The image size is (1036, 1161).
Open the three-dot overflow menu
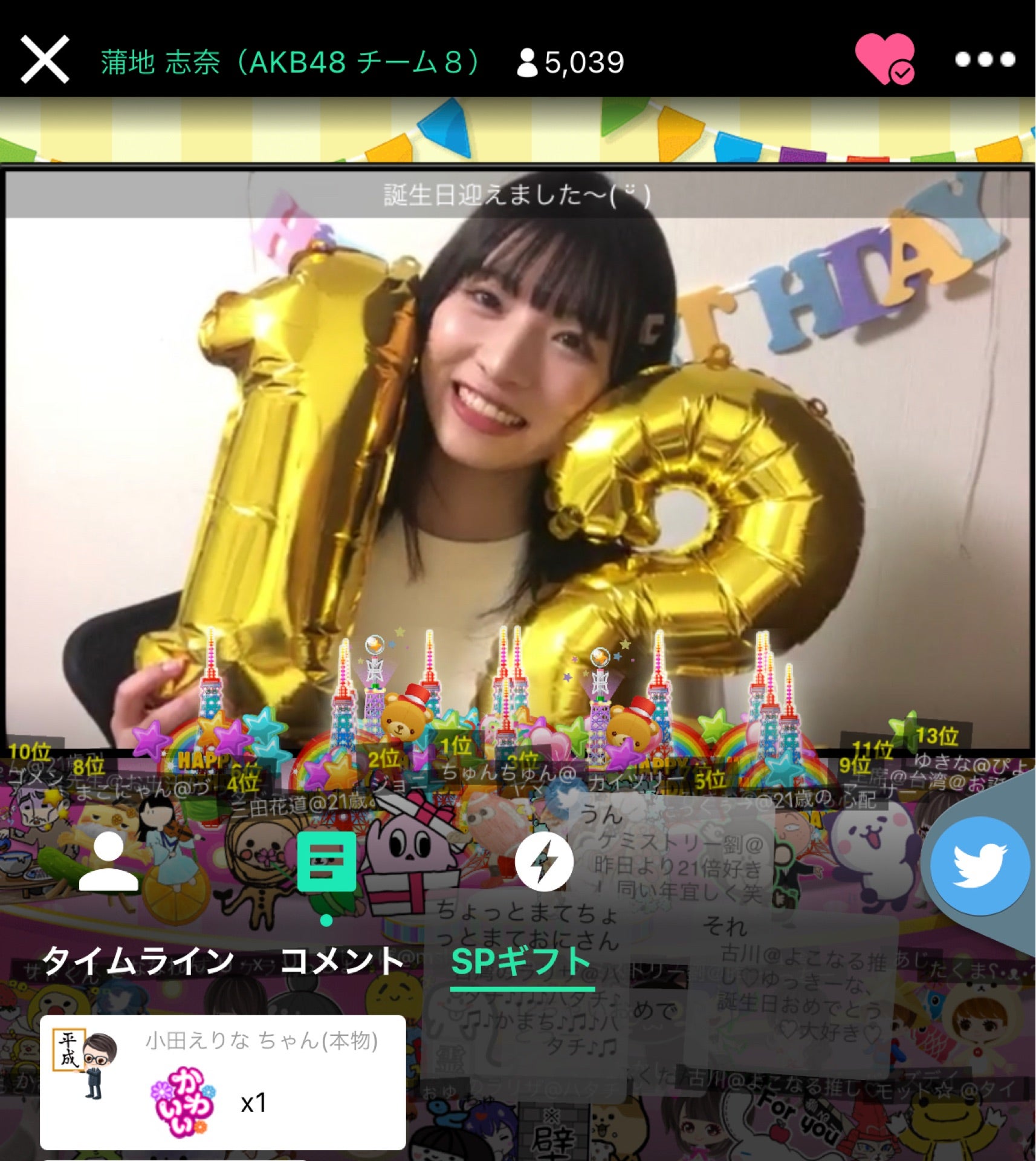click(984, 59)
